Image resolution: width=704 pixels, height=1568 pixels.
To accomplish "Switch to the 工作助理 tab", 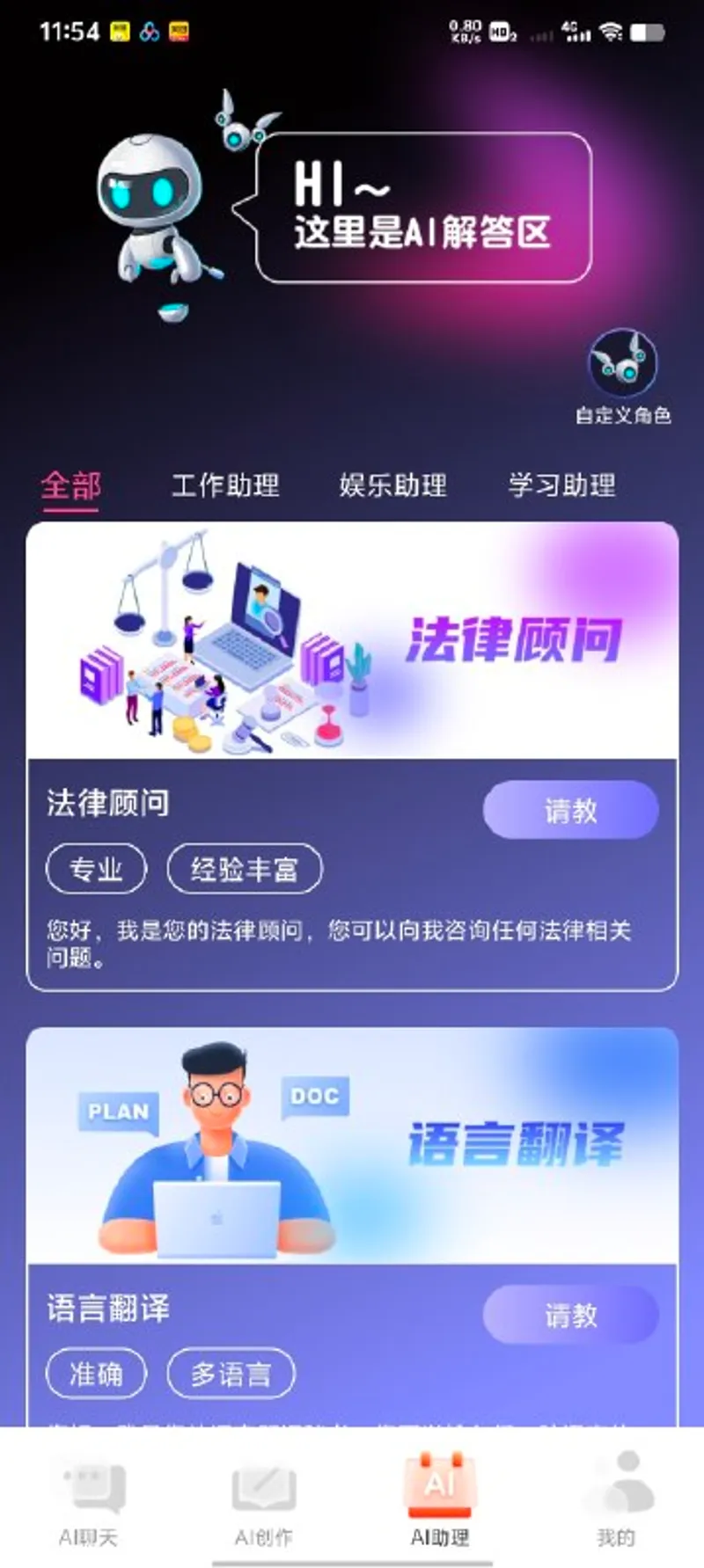I will 225,485.
